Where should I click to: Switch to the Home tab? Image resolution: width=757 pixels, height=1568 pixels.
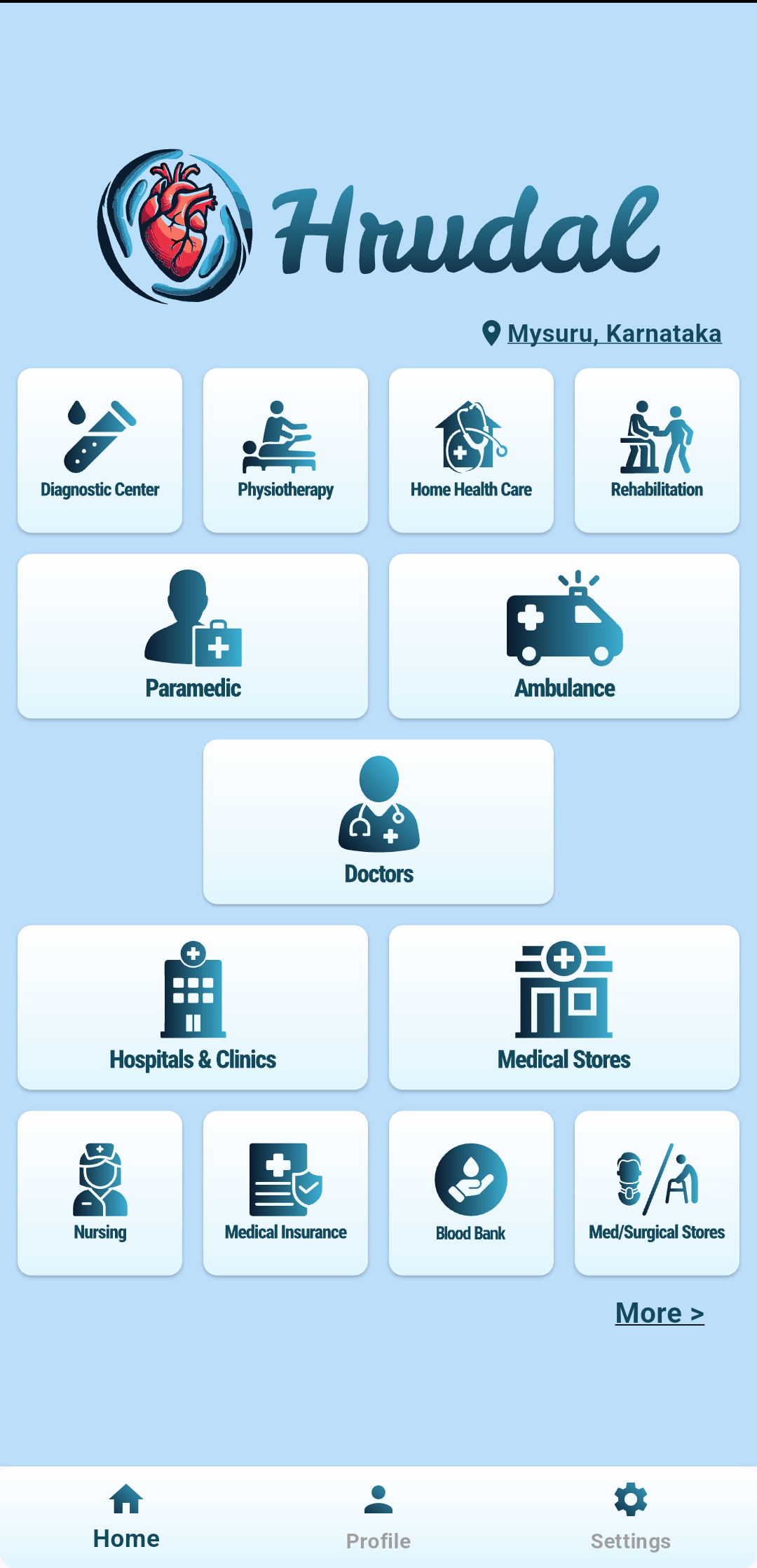(126, 1518)
